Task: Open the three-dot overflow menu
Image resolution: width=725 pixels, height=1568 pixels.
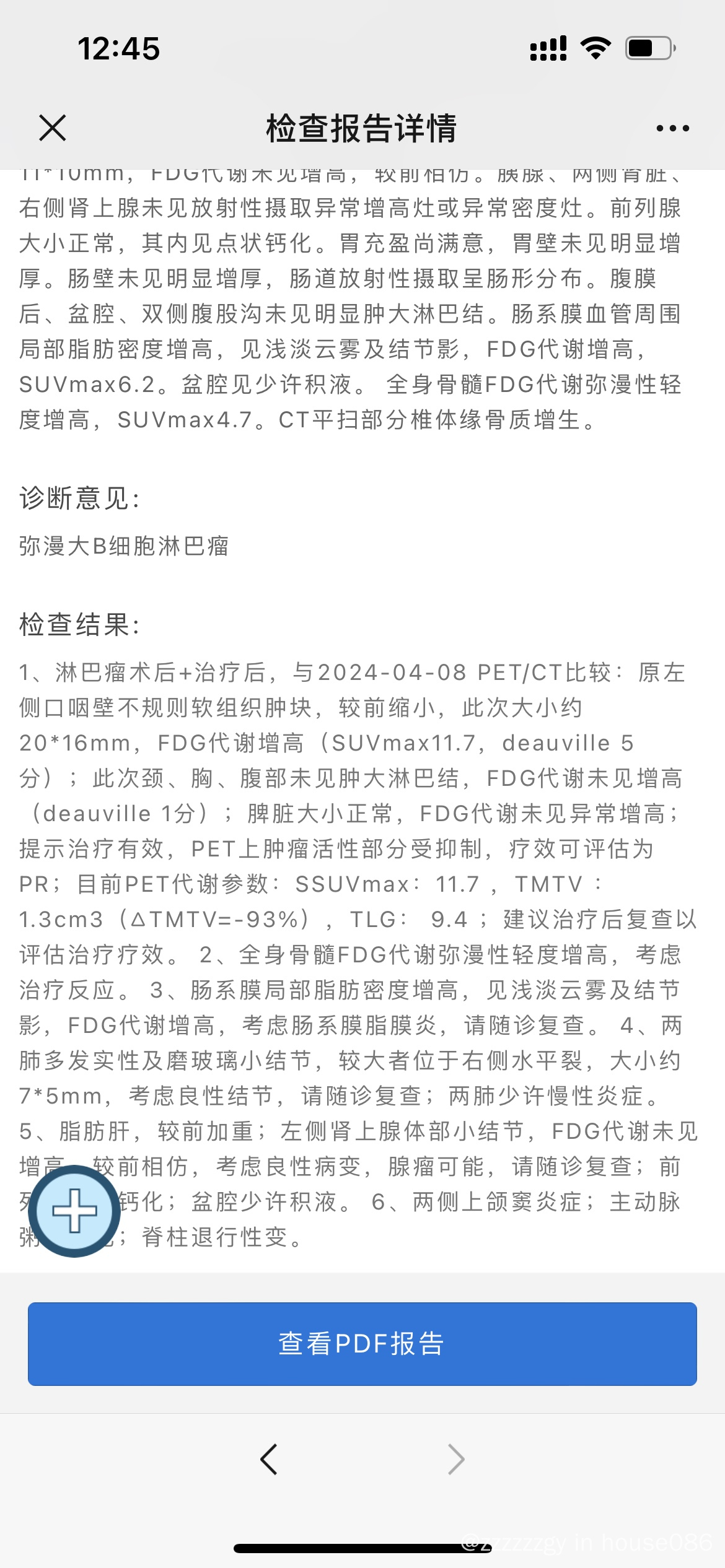Action: point(672,128)
